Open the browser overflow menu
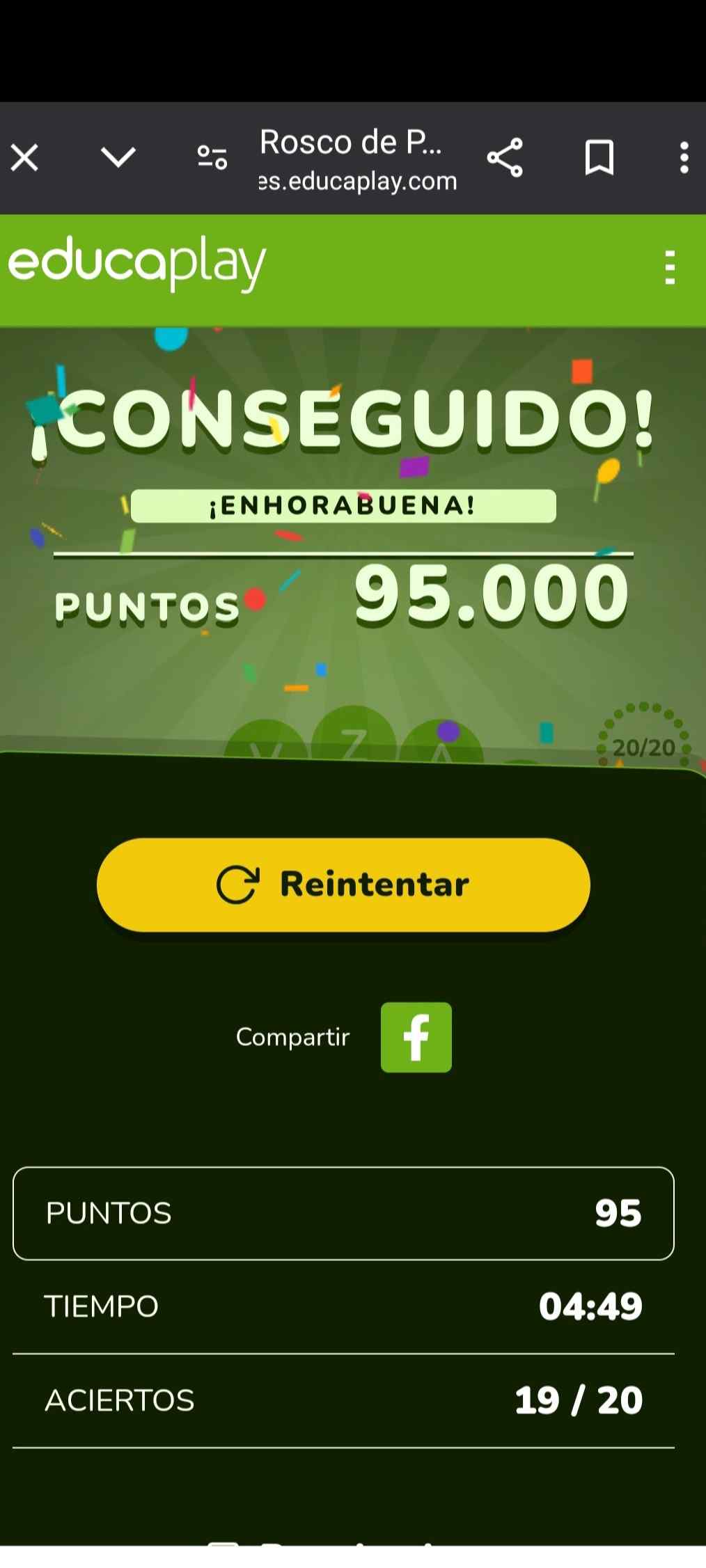 684,158
